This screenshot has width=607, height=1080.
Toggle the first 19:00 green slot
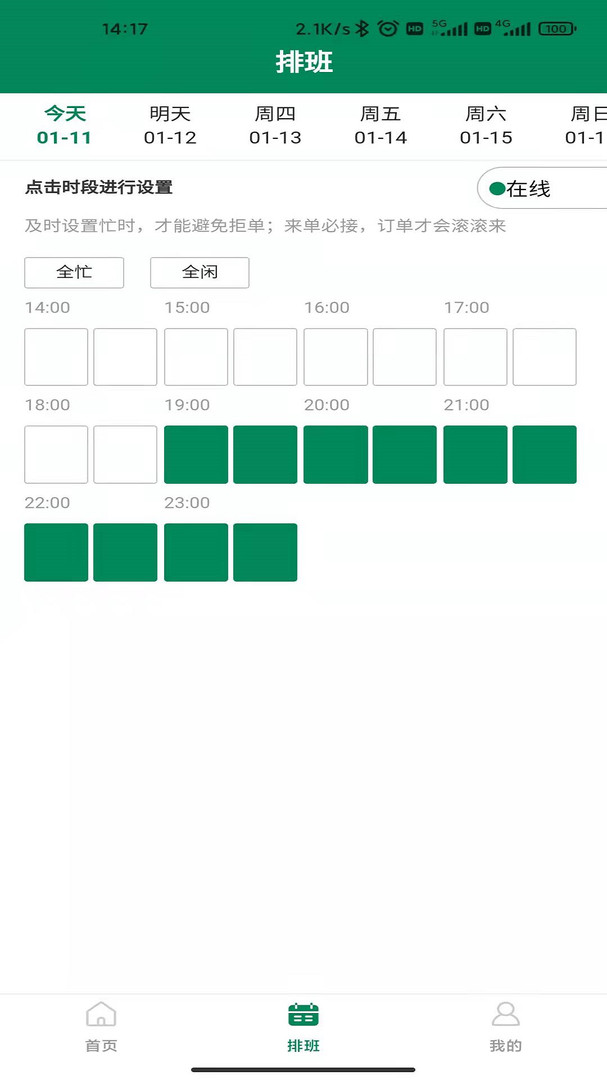(x=196, y=455)
